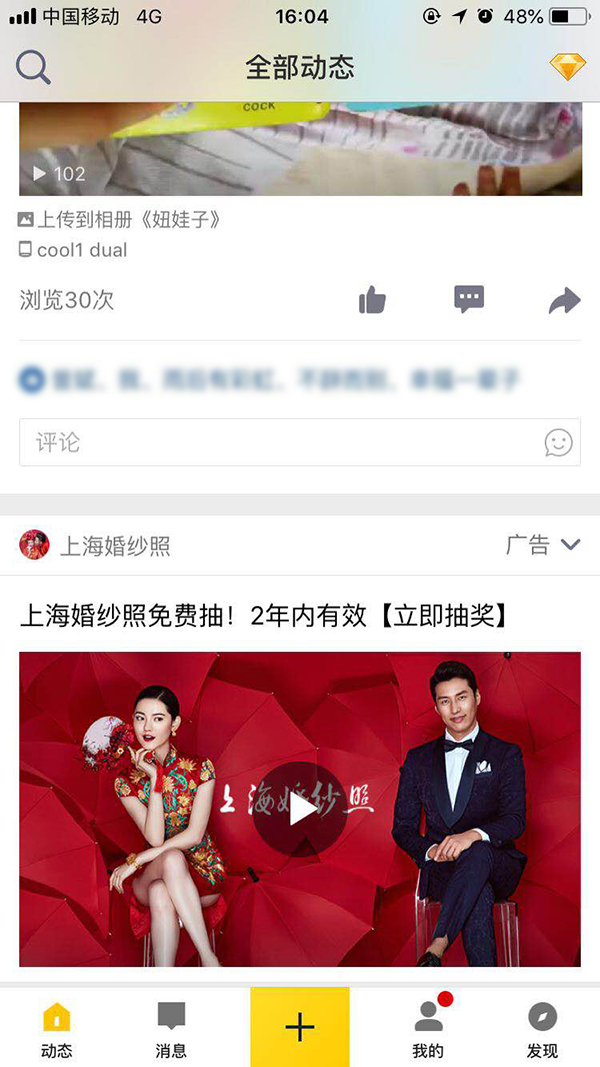The height and width of the screenshot is (1067, 600).
Task: Open 上海婚纱照 advertiser profile
Action: click(114, 546)
